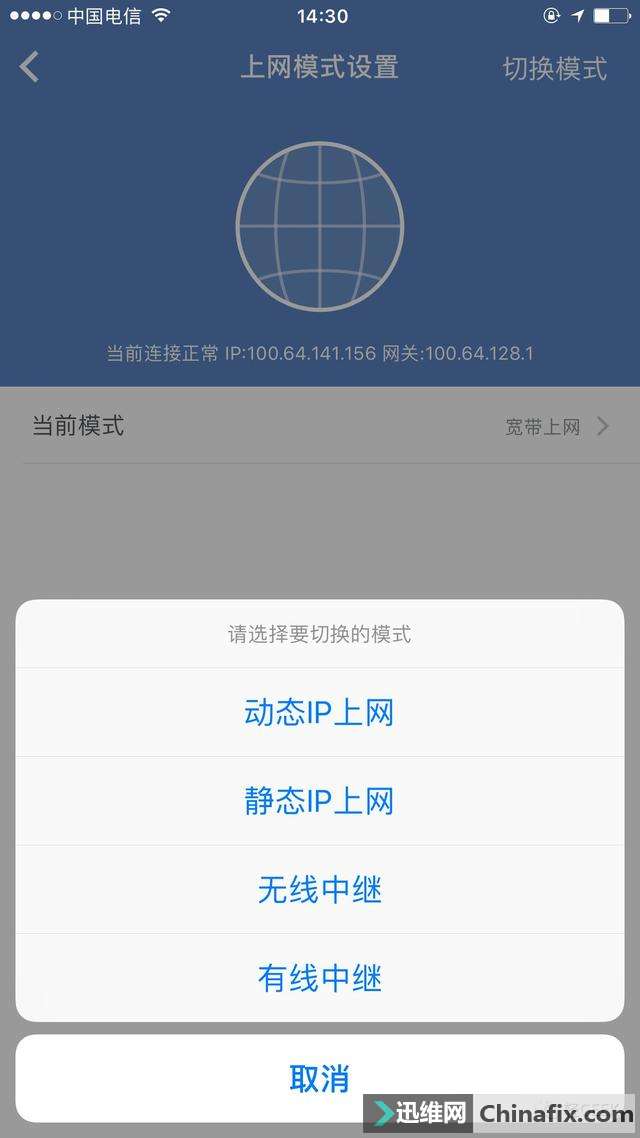This screenshot has height=1138, width=640.
Task: Pick 有线中继 from the list
Action: click(x=319, y=977)
